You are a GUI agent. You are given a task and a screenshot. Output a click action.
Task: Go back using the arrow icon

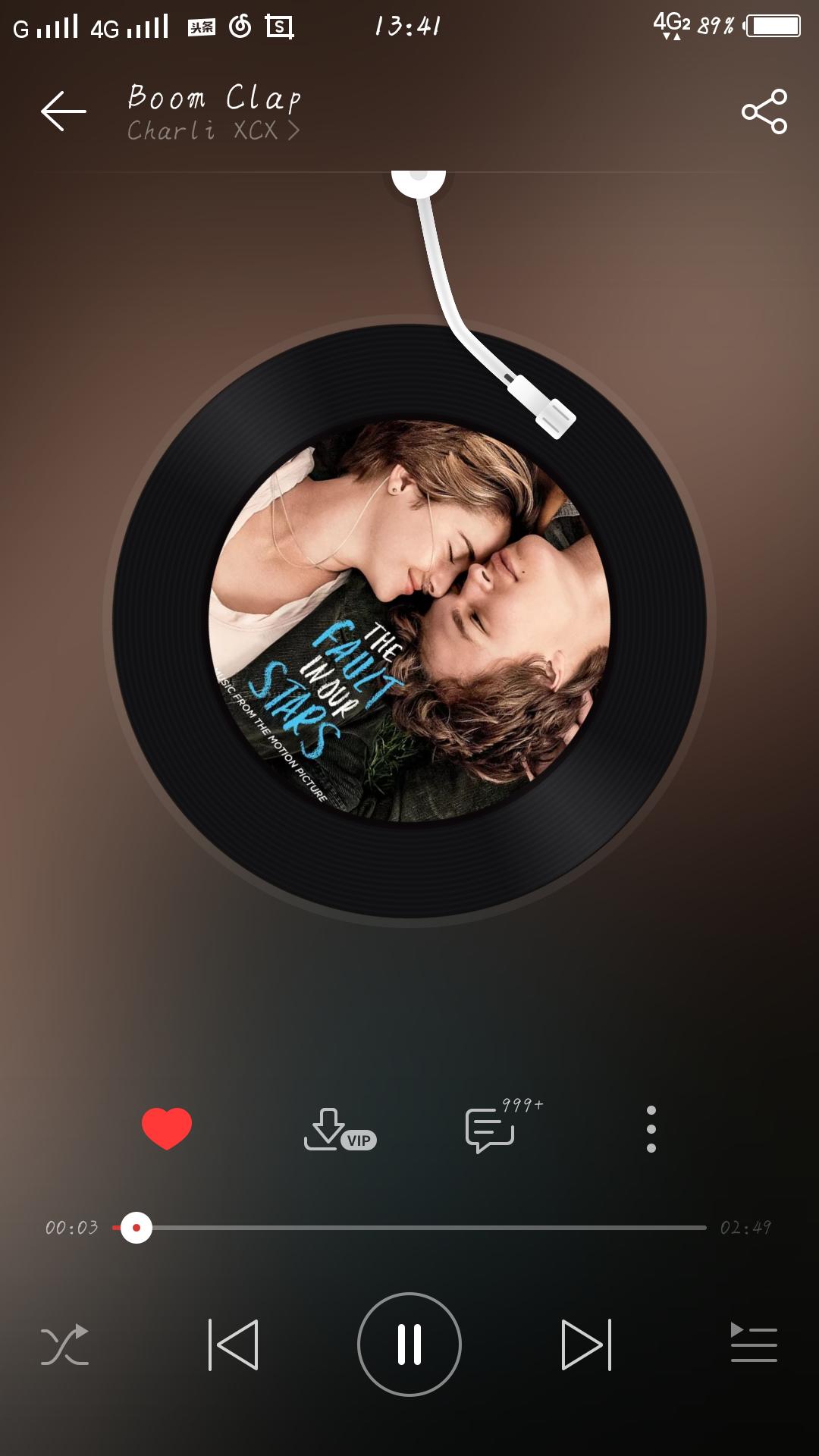point(64,111)
